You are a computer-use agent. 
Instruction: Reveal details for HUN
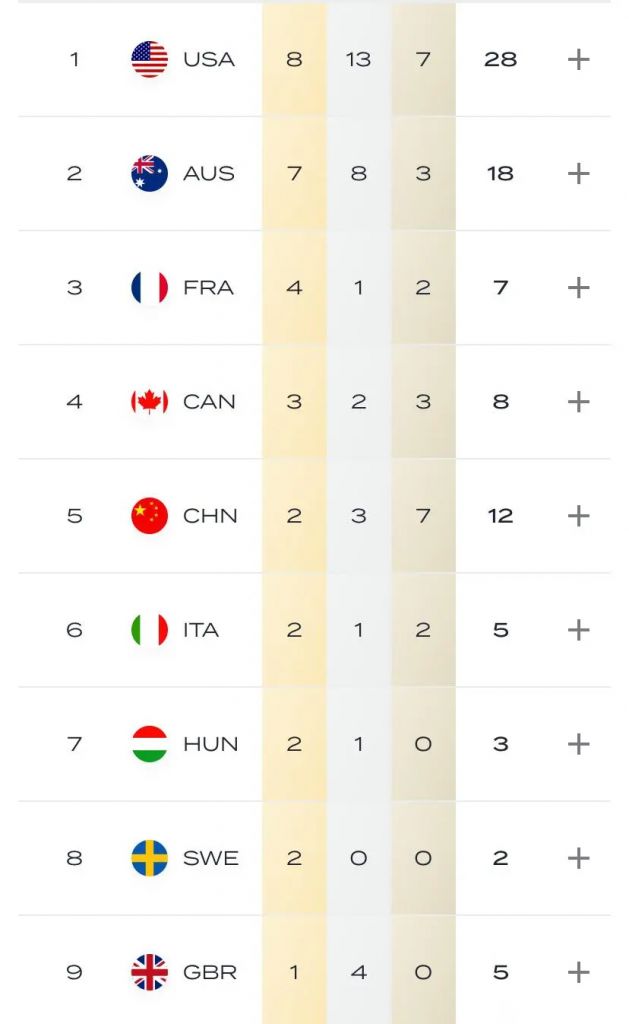pos(578,743)
